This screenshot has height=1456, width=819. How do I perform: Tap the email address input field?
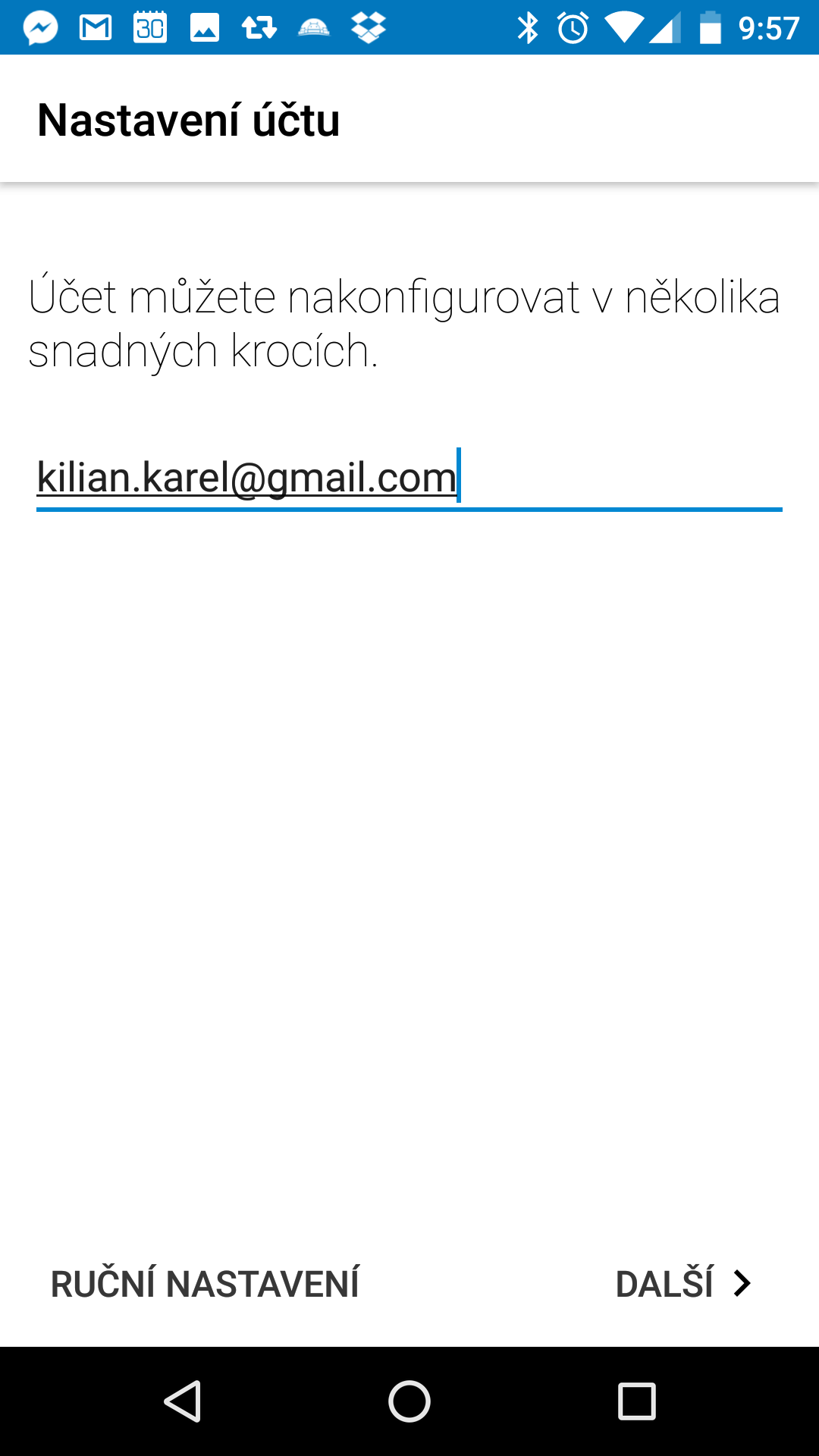409,479
